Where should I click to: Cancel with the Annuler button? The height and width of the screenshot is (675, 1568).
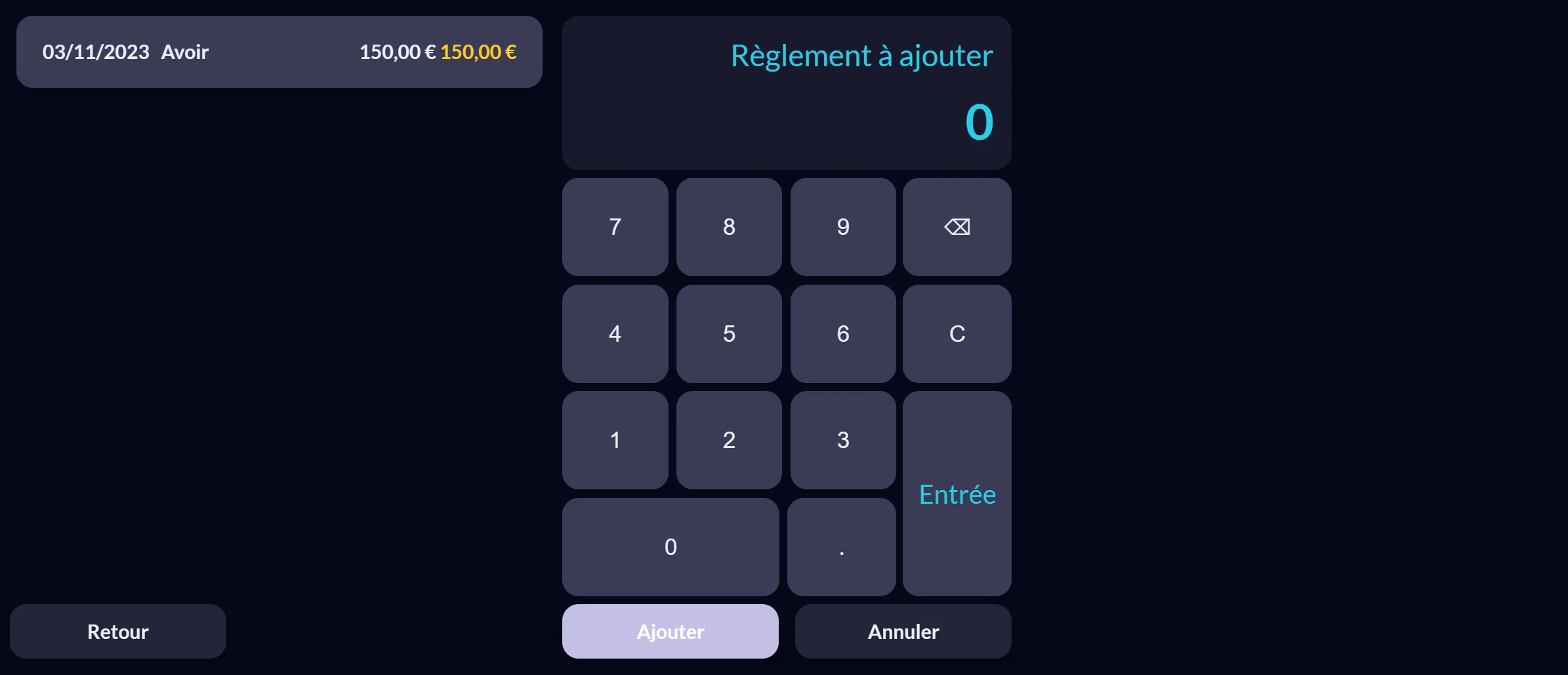(x=903, y=631)
